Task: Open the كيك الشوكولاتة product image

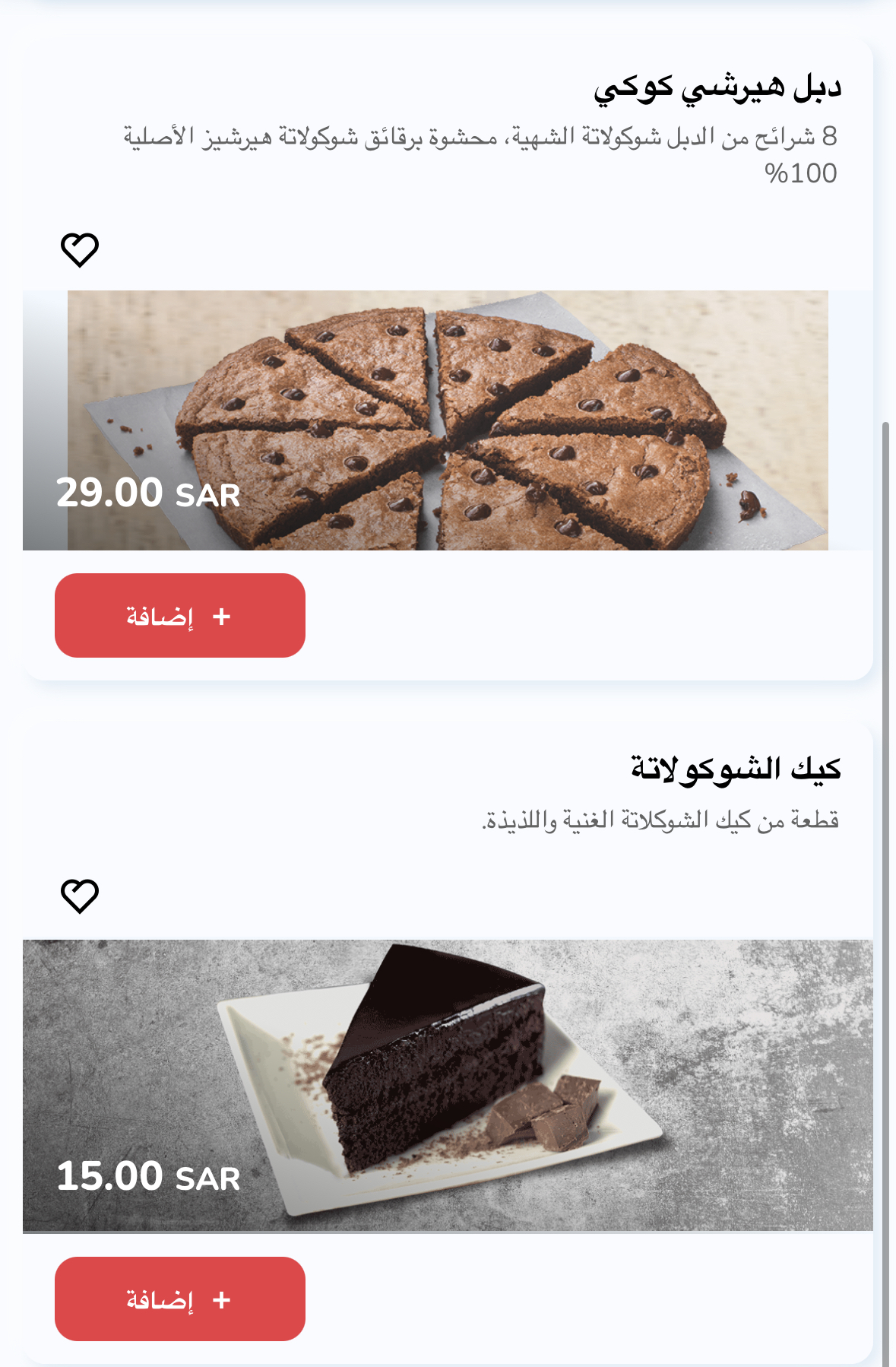Action: [448, 1085]
